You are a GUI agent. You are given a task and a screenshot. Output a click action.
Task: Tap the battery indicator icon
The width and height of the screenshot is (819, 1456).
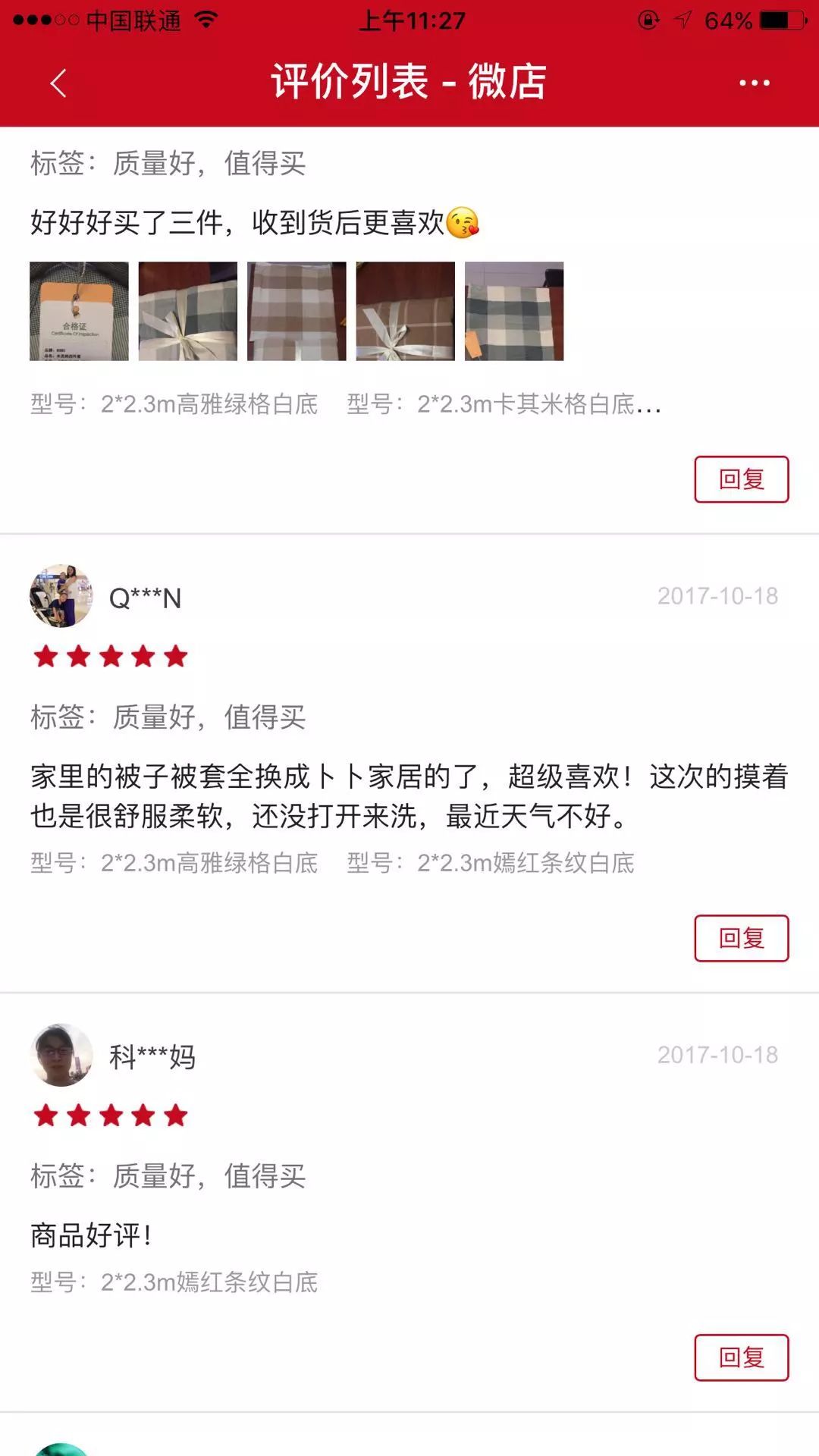(x=781, y=20)
